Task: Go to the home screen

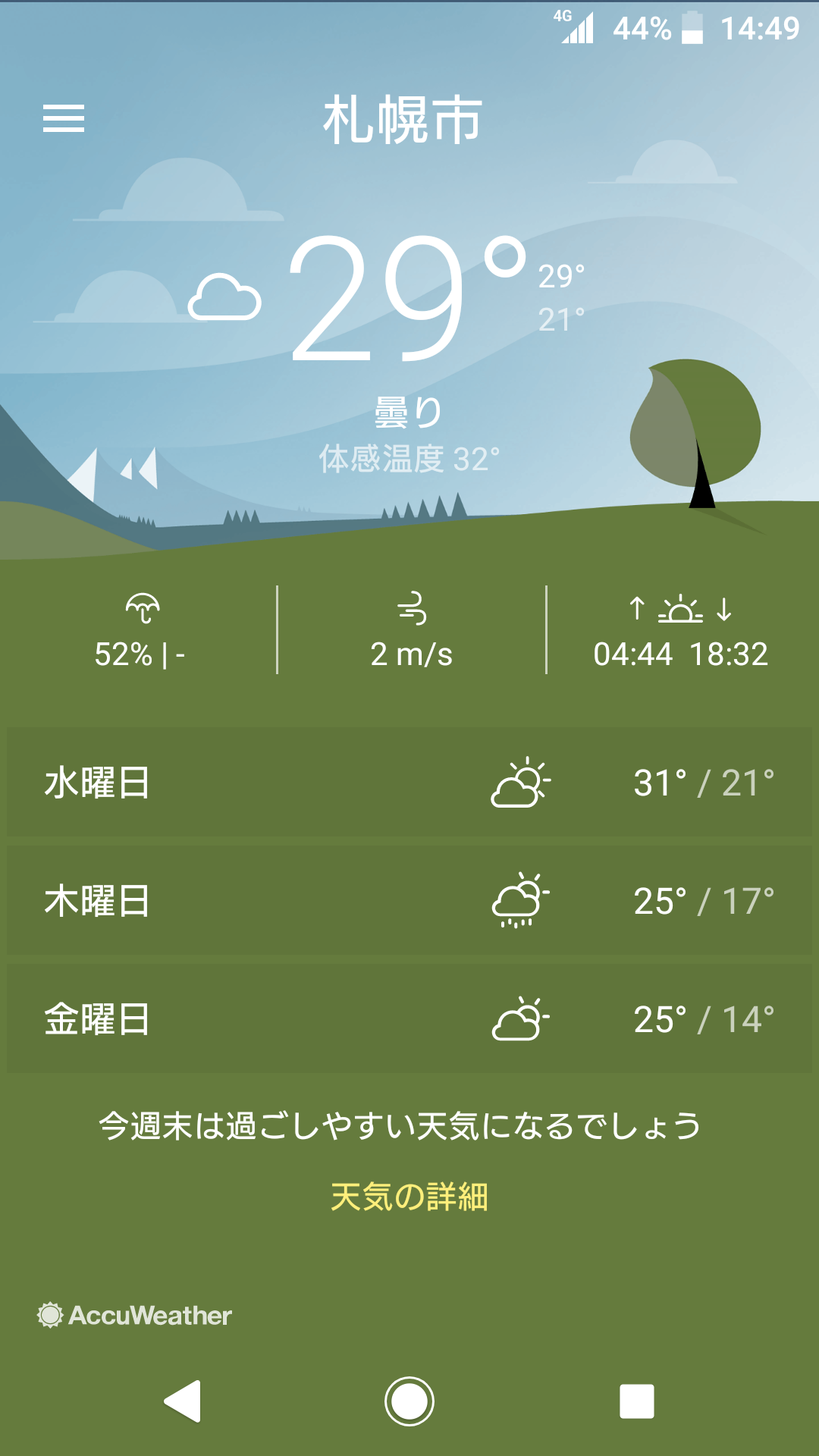Action: coord(409,1401)
